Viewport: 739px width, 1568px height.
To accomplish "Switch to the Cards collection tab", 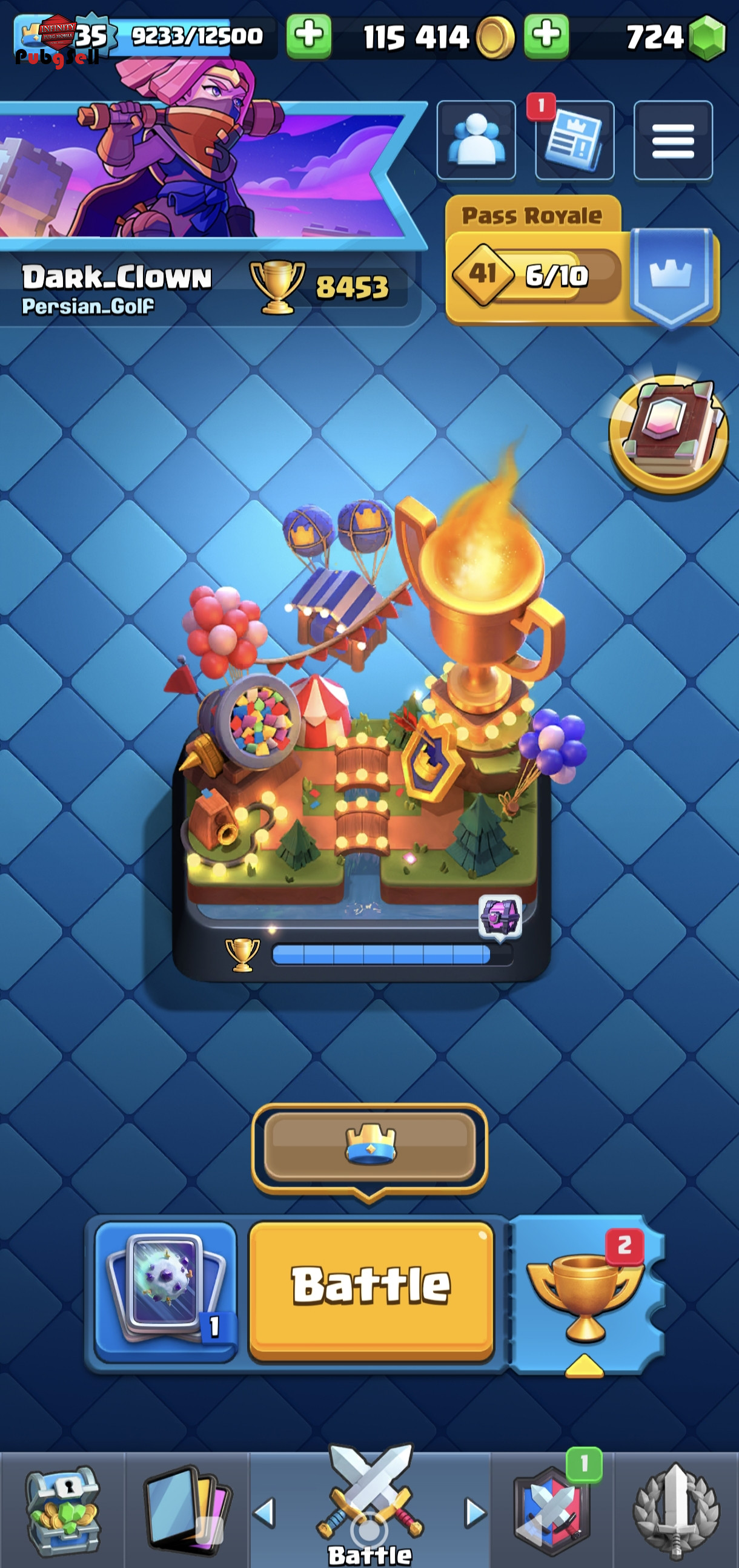I will [x=187, y=1510].
